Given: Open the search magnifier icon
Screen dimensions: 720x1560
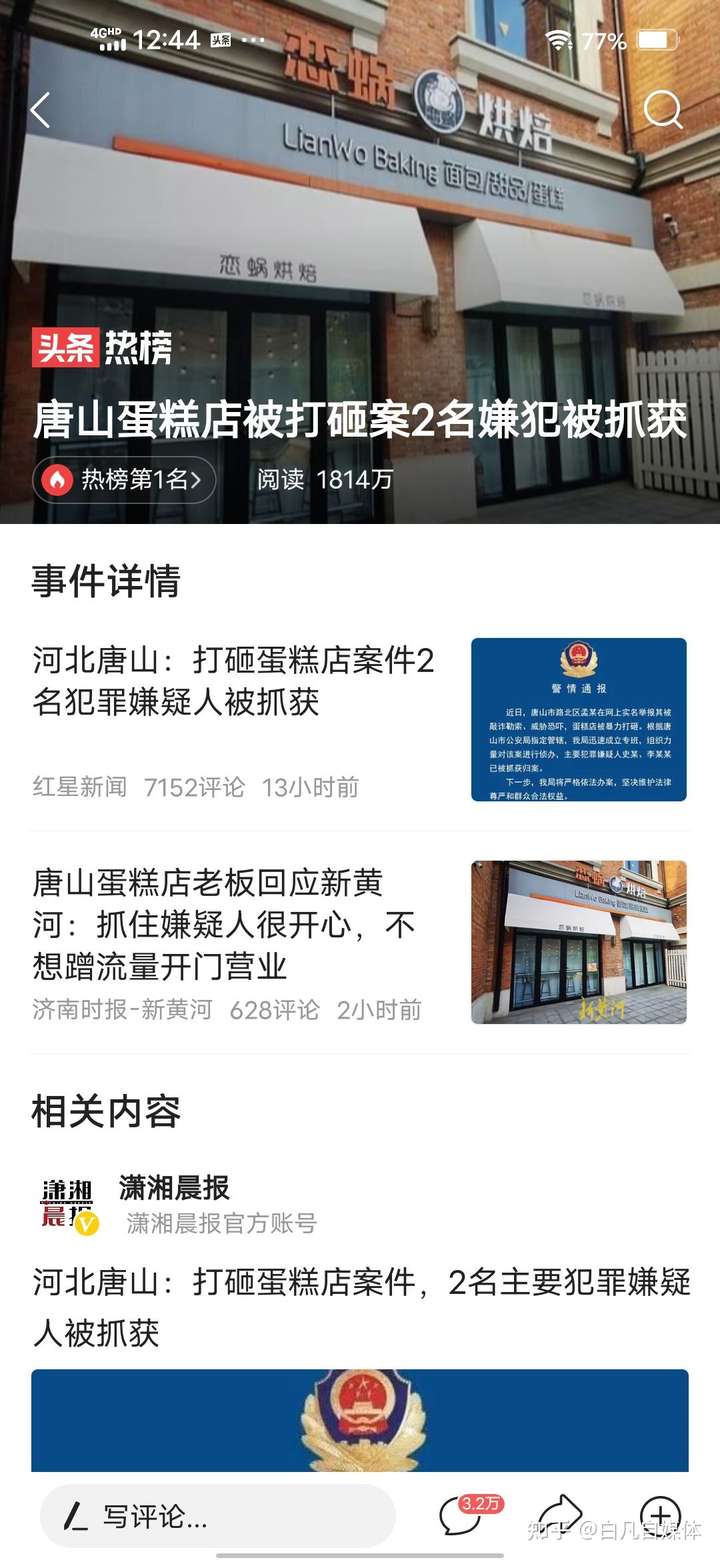Looking at the screenshot, I should point(662,109).
